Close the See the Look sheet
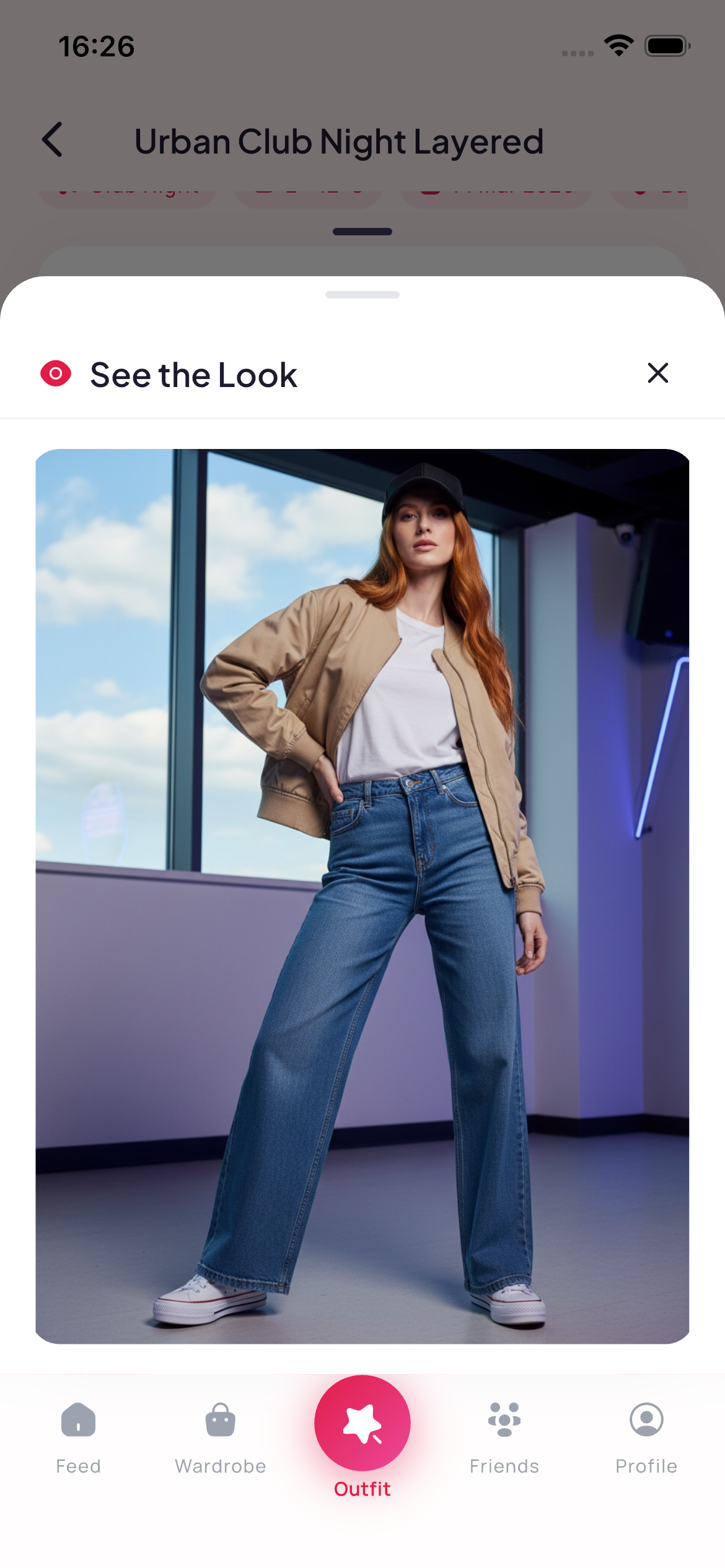725x1568 pixels. [657, 373]
